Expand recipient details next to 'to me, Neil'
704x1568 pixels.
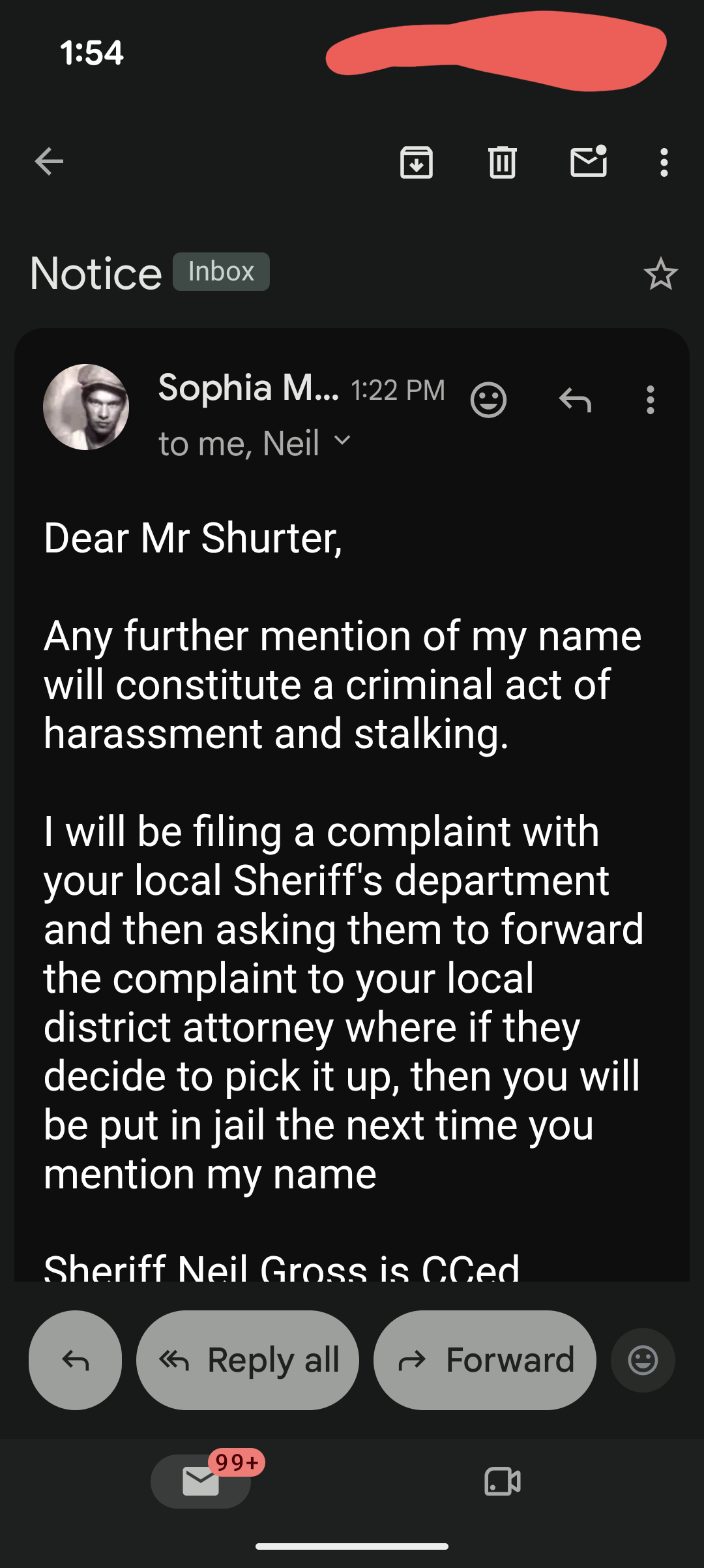coord(342,441)
